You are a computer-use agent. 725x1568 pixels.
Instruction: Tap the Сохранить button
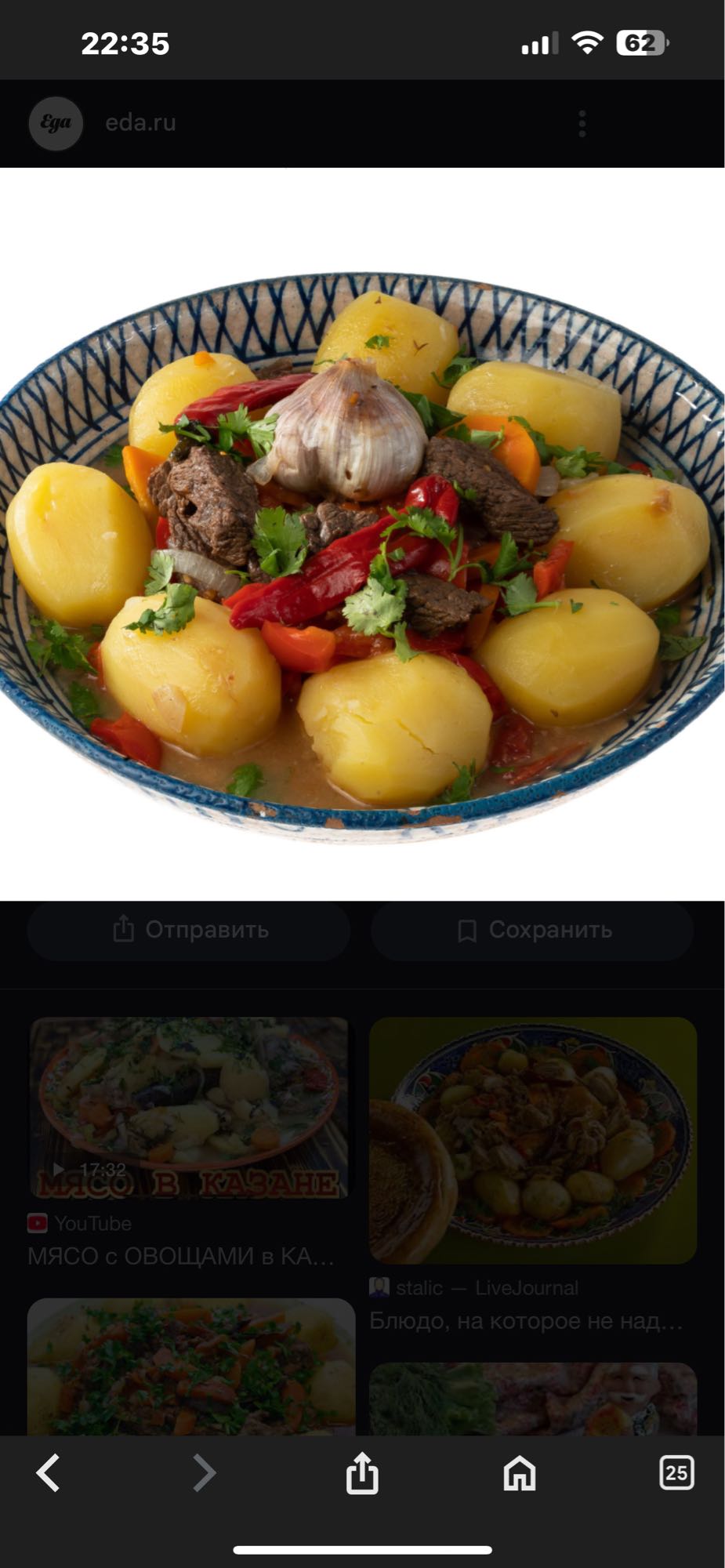pos(532,930)
